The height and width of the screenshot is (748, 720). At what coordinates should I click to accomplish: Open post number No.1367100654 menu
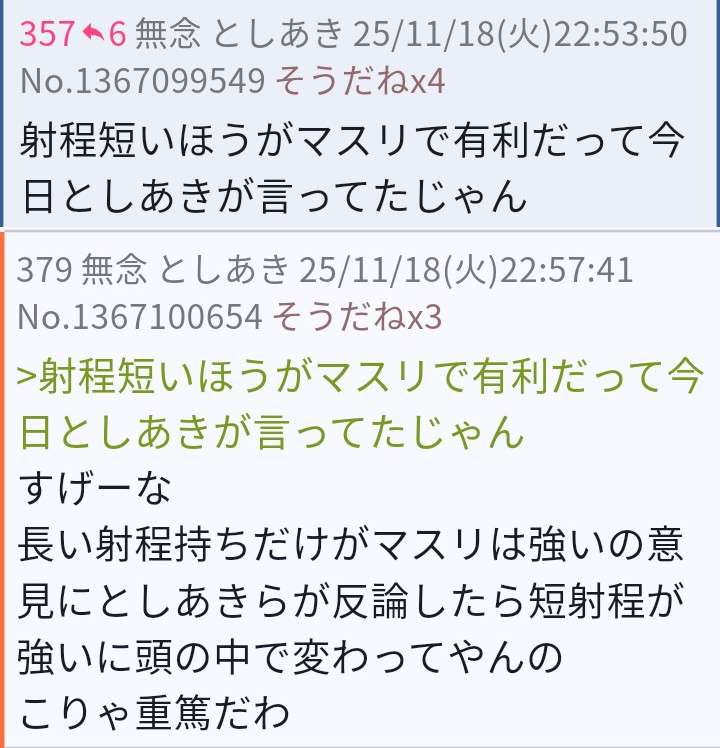tap(140, 317)
